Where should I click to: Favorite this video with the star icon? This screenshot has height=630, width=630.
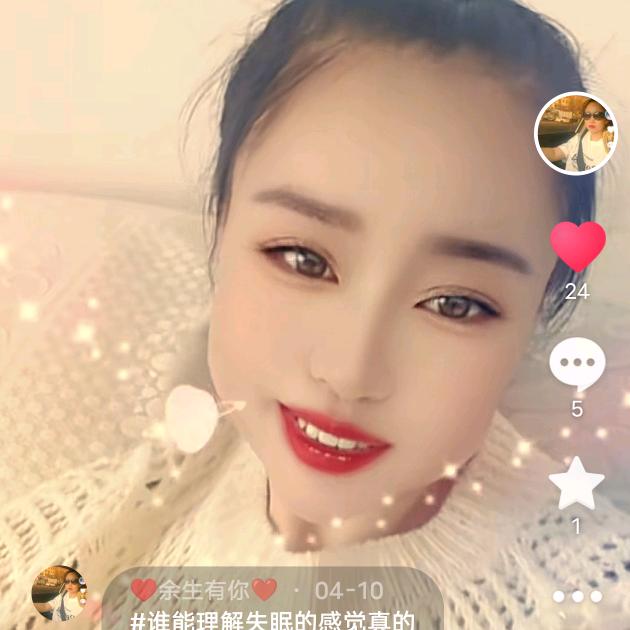(577, 483)
